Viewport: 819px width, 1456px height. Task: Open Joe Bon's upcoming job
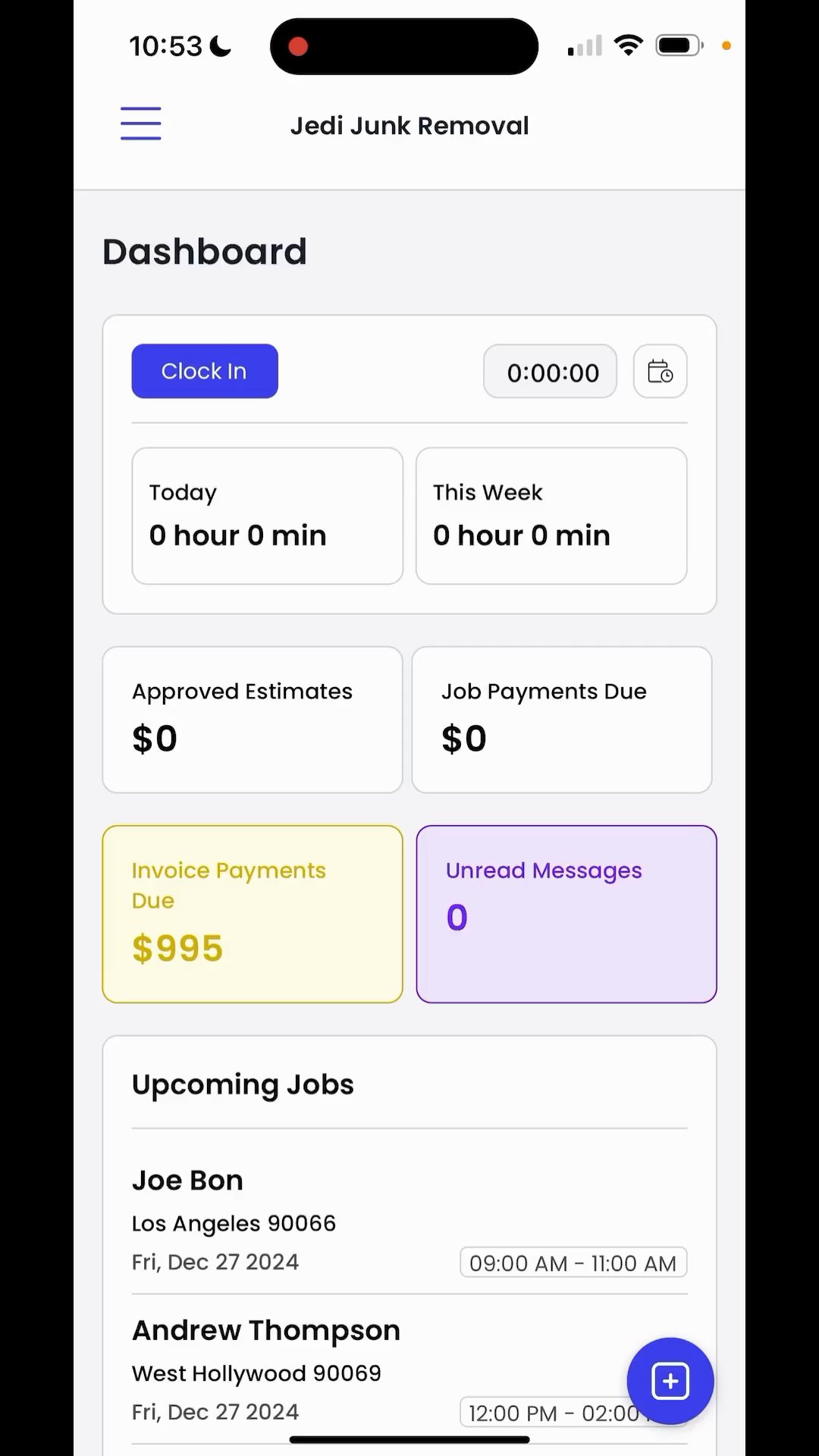point(409,1219)
